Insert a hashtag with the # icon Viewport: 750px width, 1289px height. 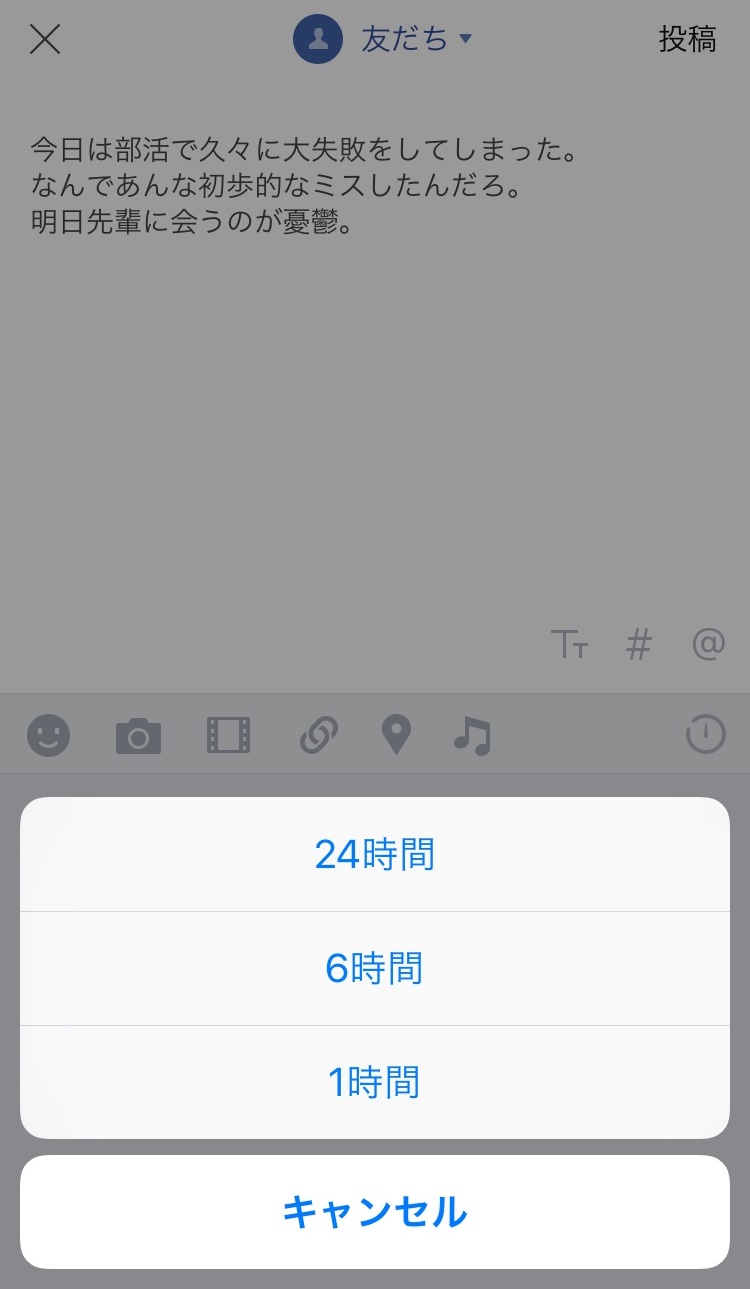click(x=639, y=645)
